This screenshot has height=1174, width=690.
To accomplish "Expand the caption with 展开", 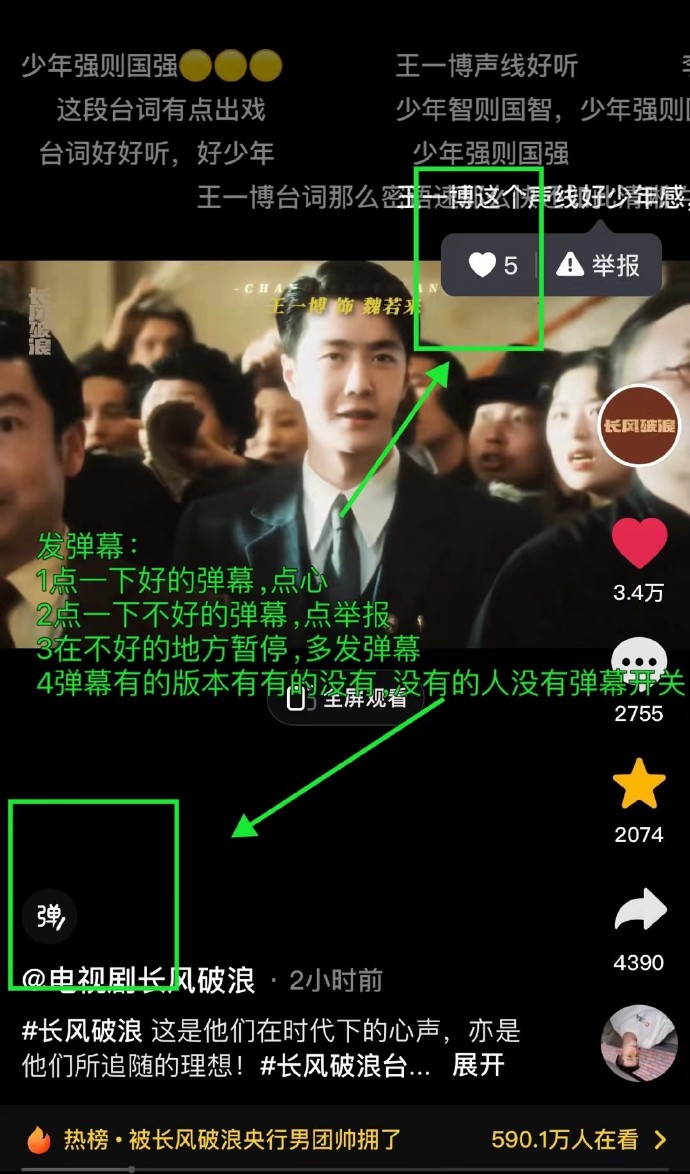I will click(x=478, y=1065).
